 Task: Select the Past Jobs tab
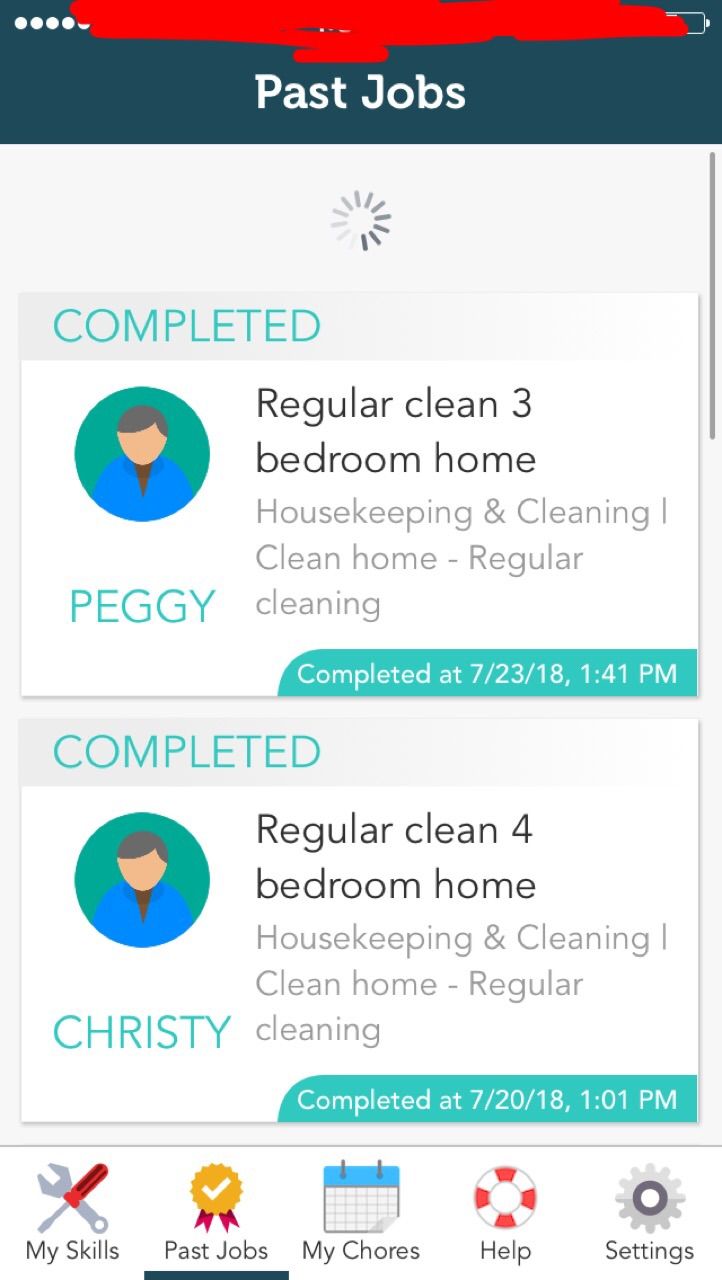(x=216, y=1212)
